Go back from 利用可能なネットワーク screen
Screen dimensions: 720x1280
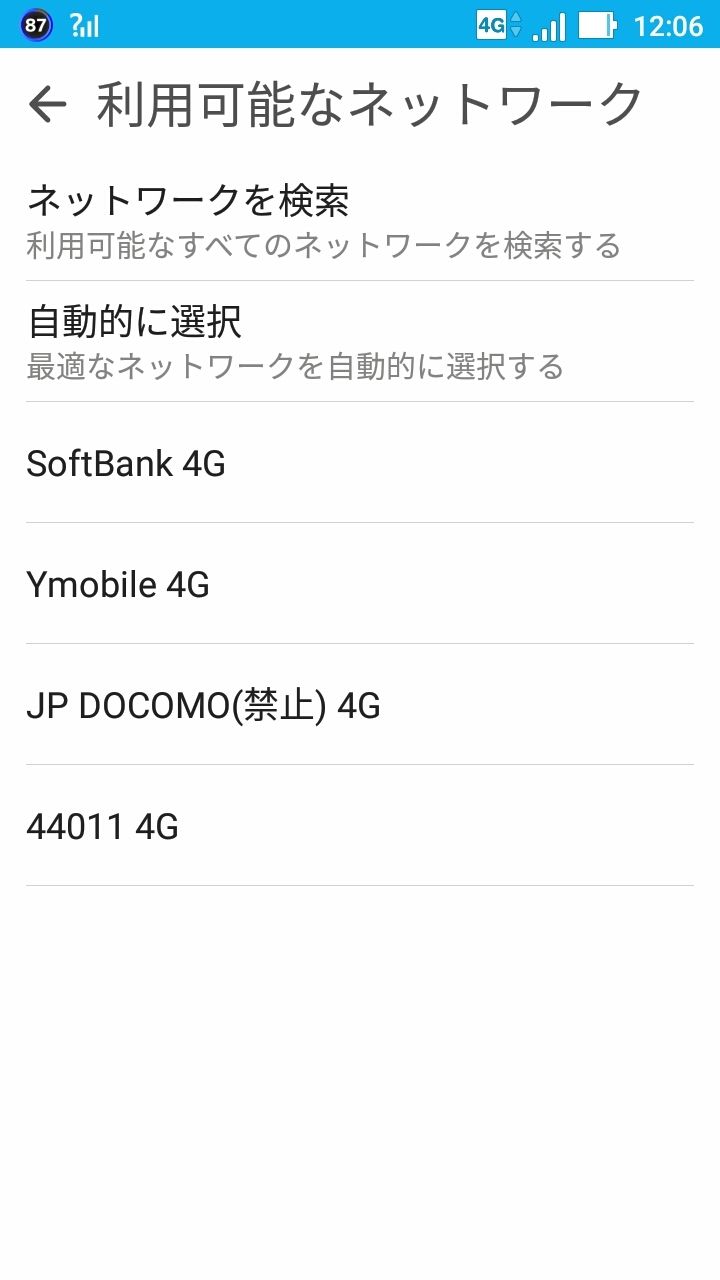(x=47, y=104)
